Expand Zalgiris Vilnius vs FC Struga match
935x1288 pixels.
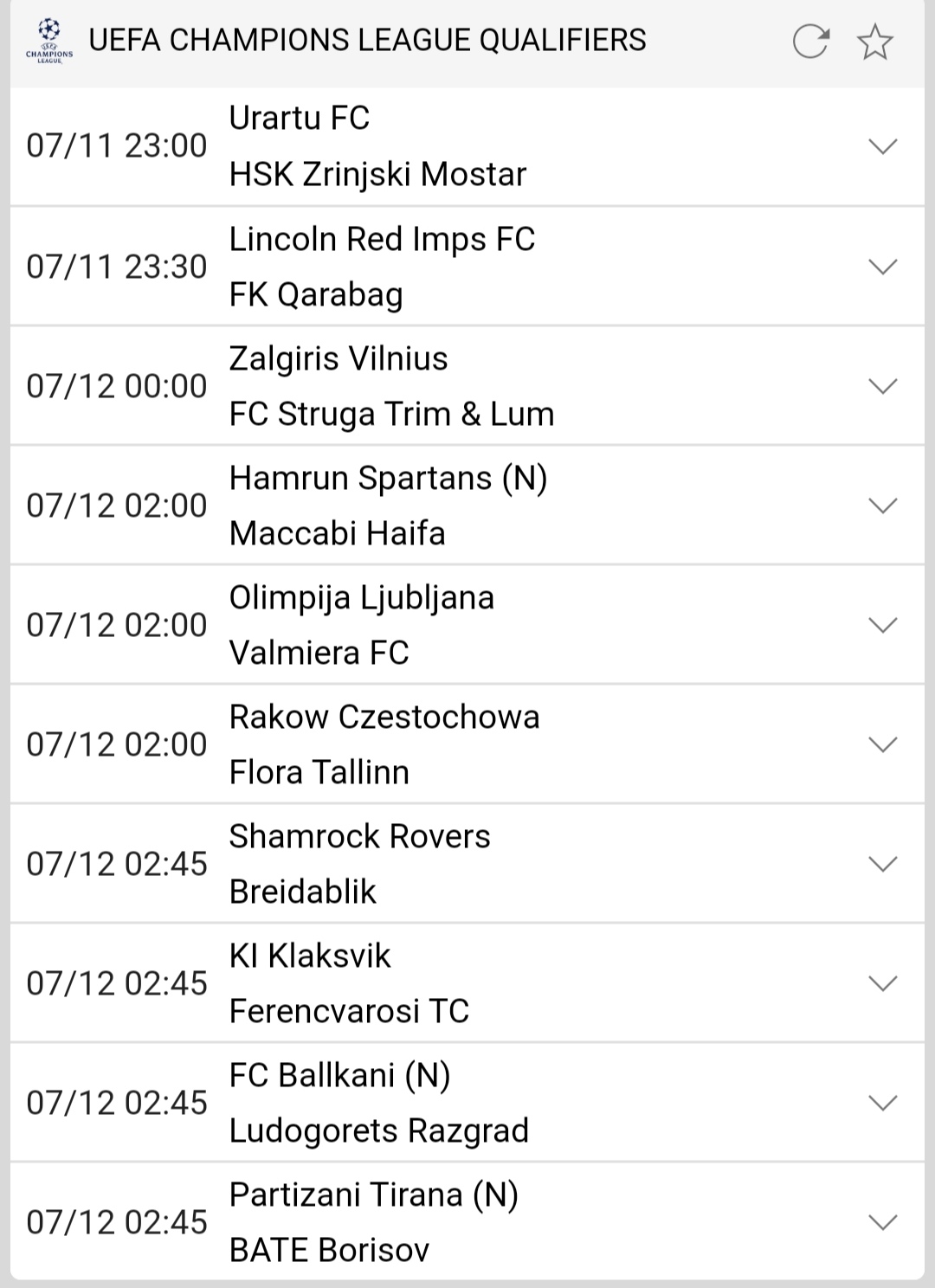[x=882, y=386]
